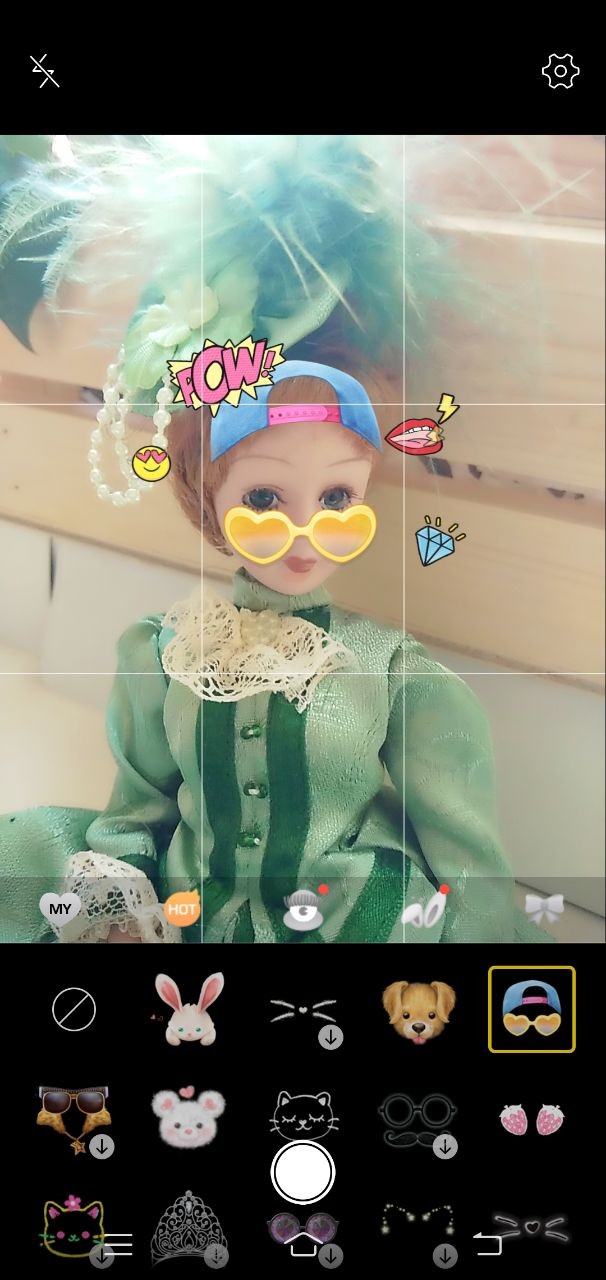
Task: Remove the sticker with the none option
Action: point(74,1010)
